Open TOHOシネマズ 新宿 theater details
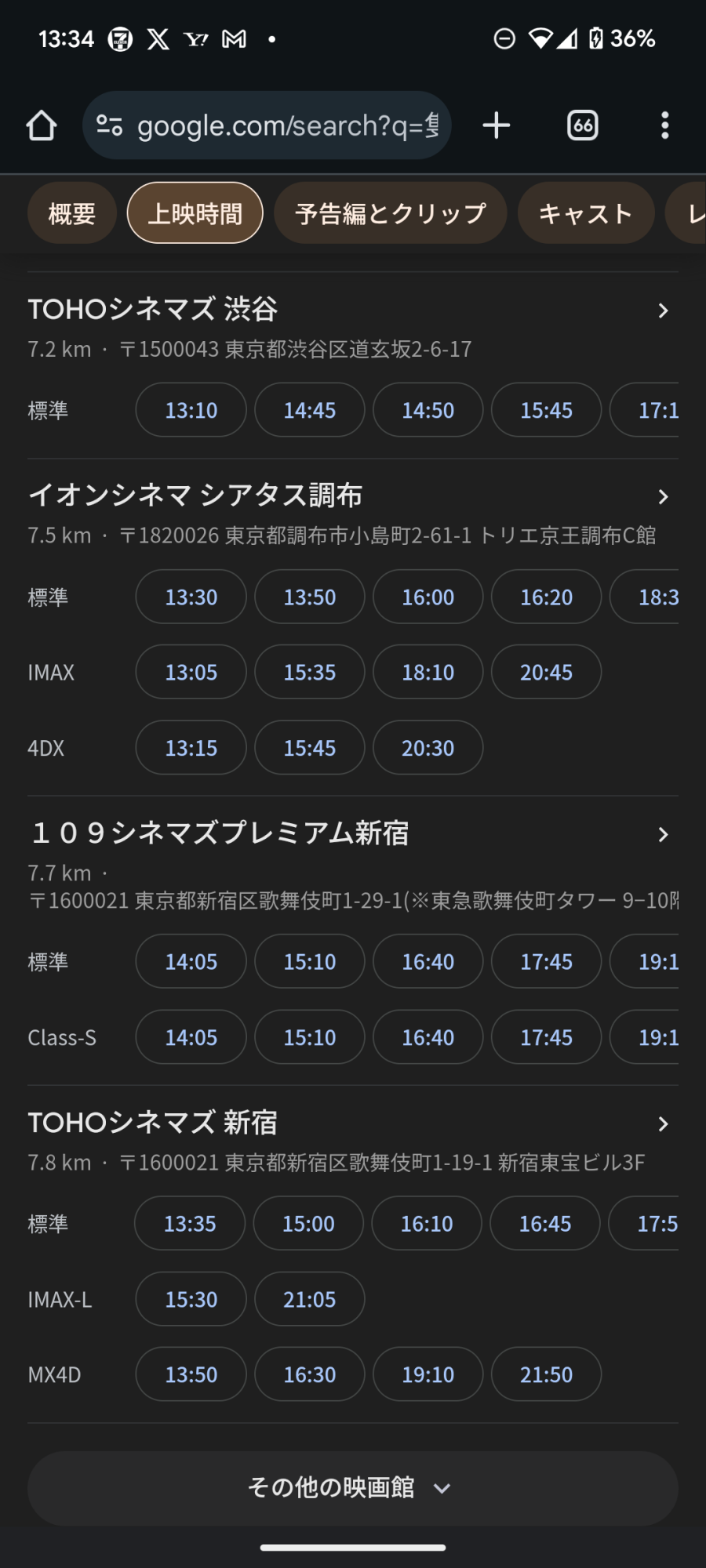 pyautogui.click(x=353, y=1123)
